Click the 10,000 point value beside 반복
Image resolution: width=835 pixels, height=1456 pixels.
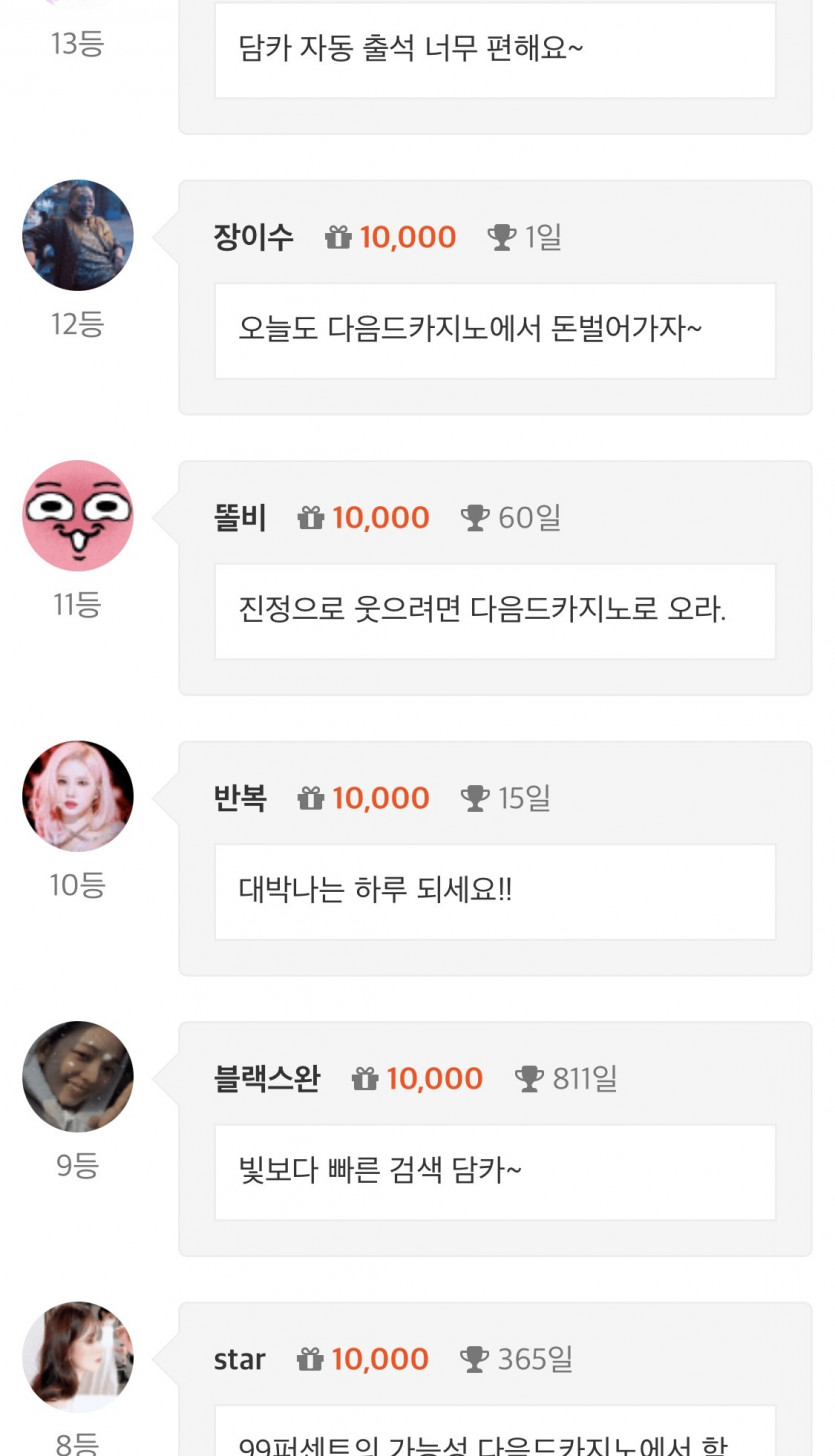385,798
